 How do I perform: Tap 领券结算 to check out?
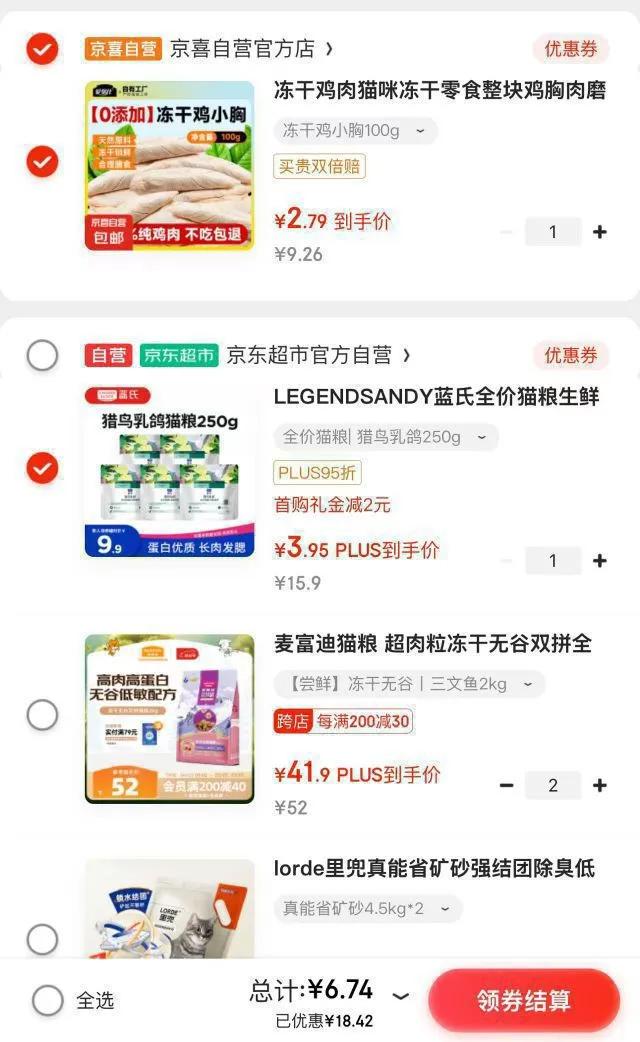pyautogui.click(x=523, y=1000)
